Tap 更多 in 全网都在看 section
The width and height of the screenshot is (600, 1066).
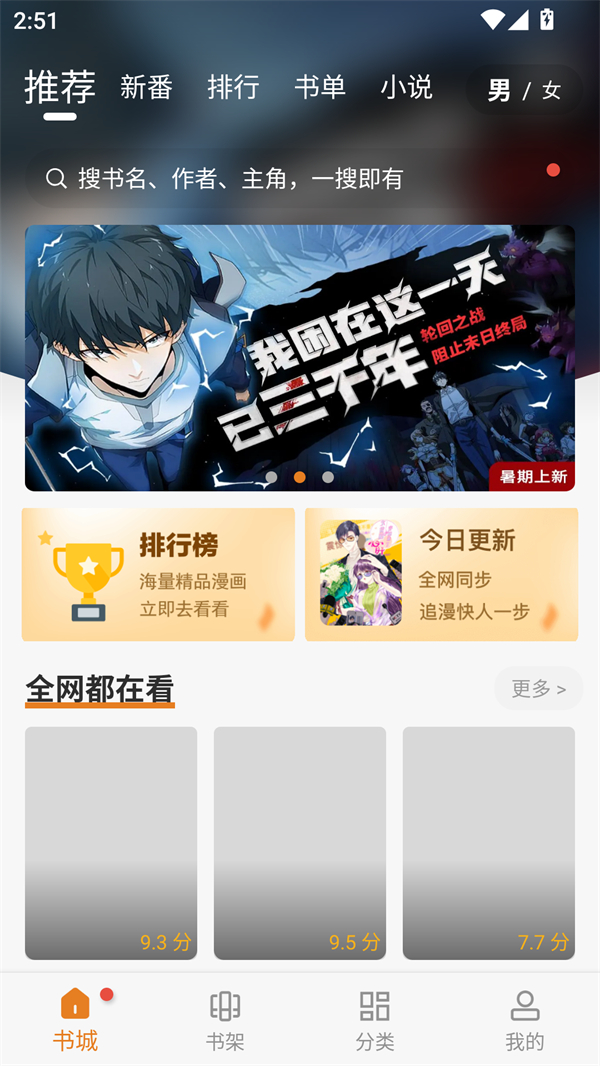point(538,689)
